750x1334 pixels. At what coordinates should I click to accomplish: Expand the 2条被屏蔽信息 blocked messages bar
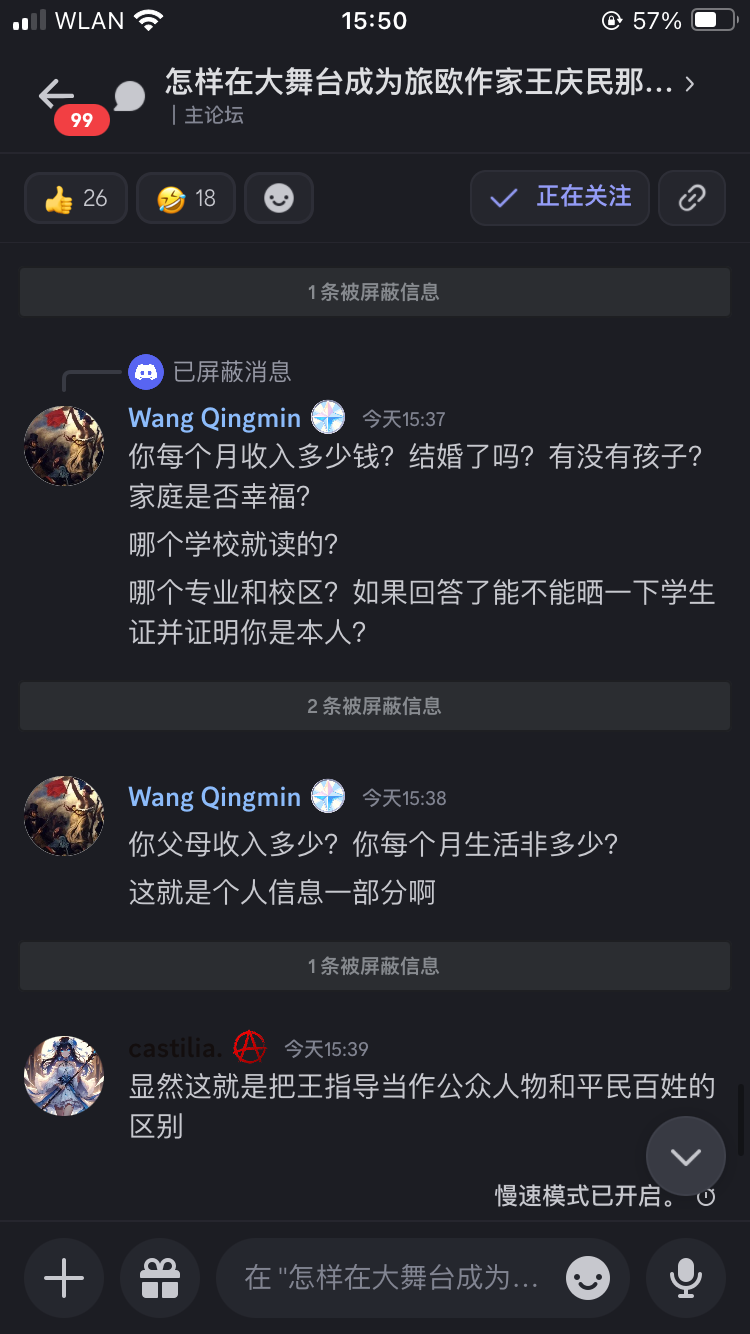[x=374, y=706]
